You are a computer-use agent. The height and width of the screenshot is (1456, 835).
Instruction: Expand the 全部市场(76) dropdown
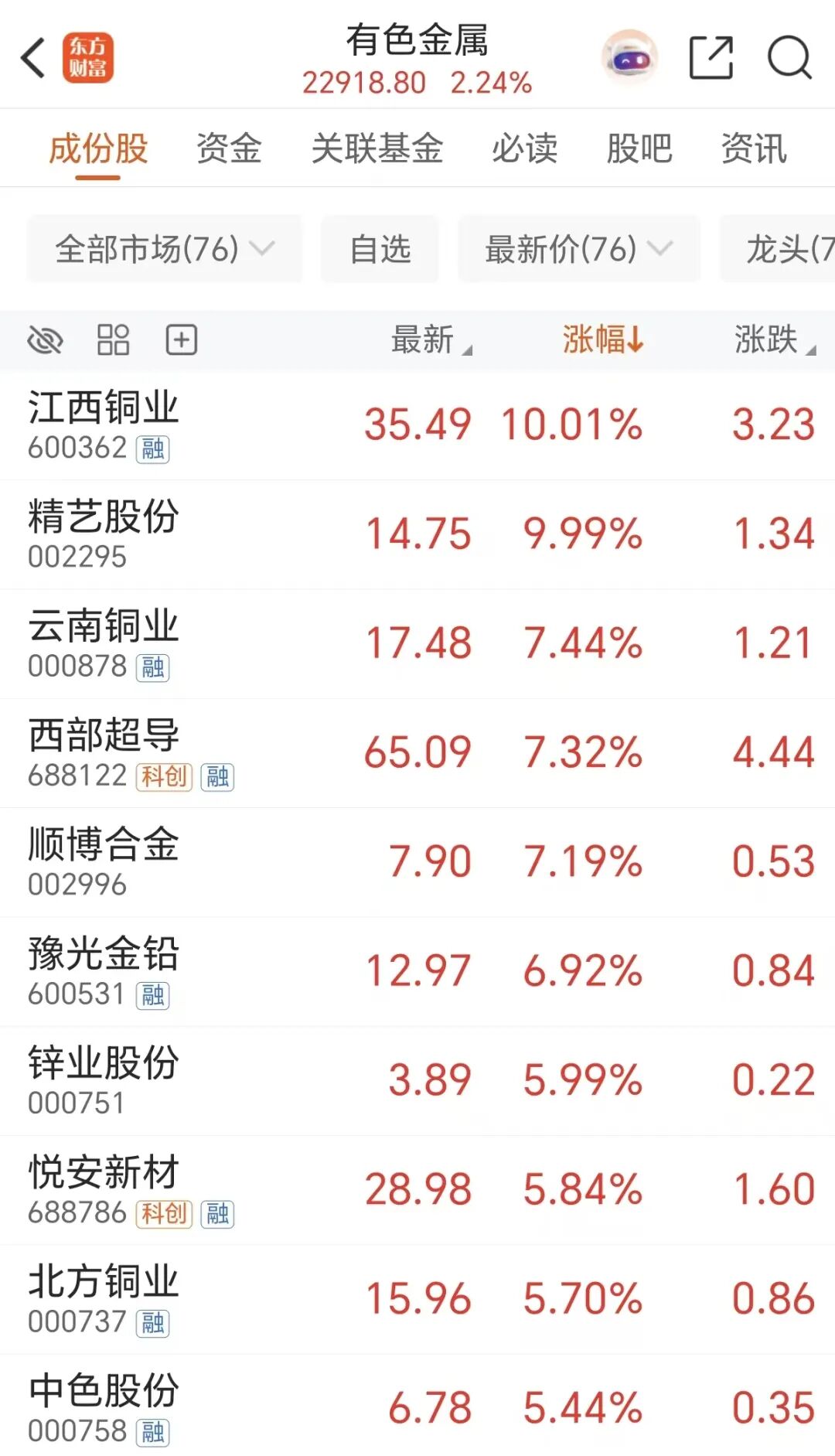(x=165, y=249)
